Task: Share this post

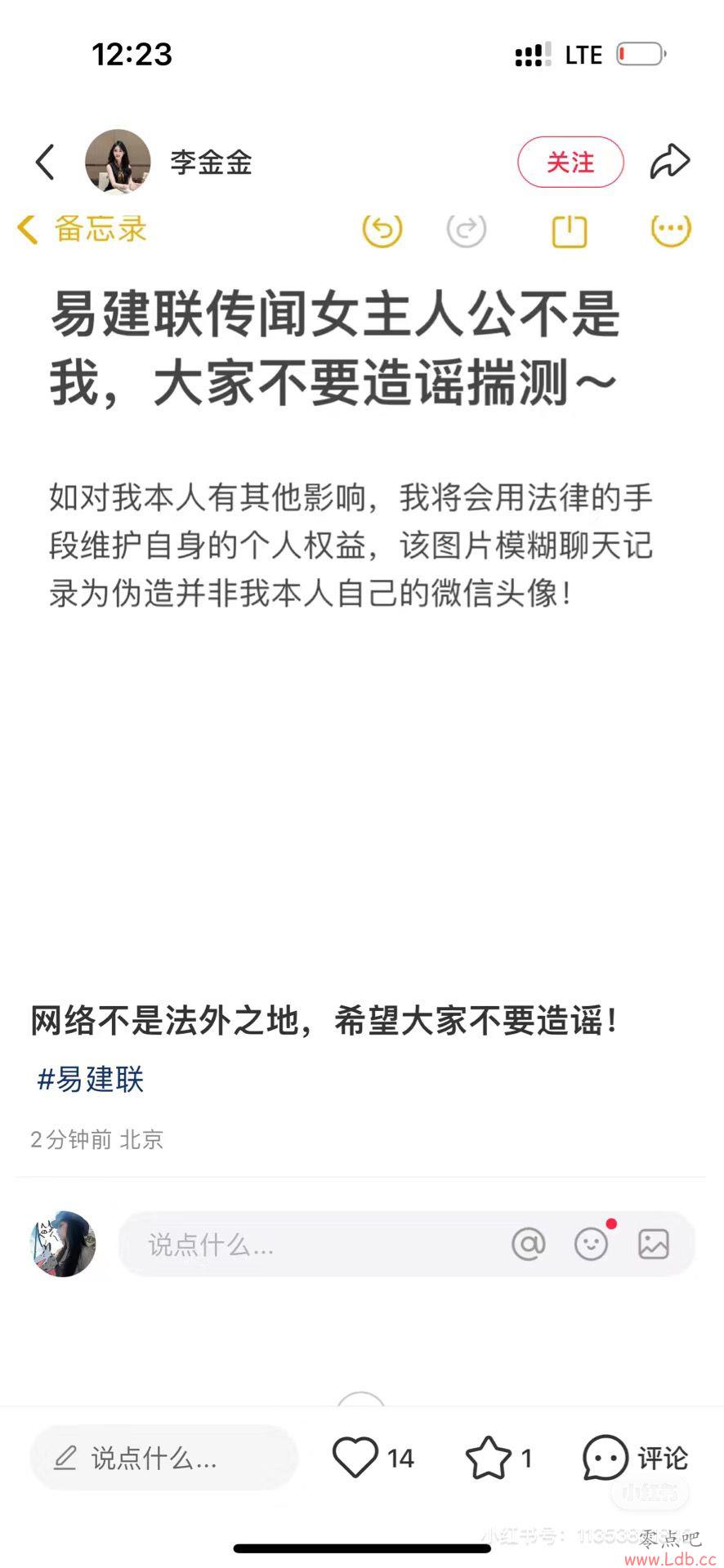Action: coord(669,162)
